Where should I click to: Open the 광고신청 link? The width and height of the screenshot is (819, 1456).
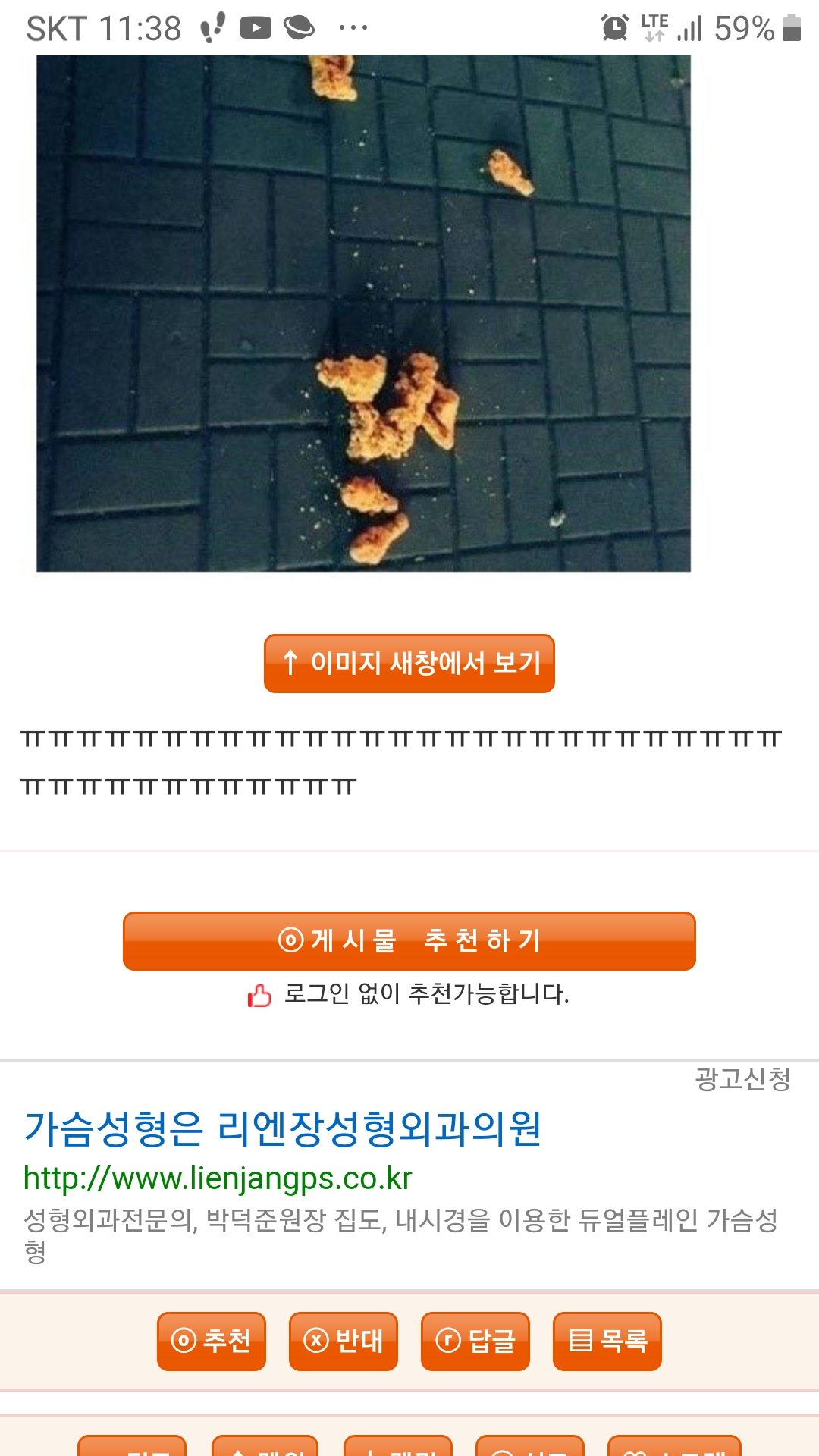coord(742,1079)
